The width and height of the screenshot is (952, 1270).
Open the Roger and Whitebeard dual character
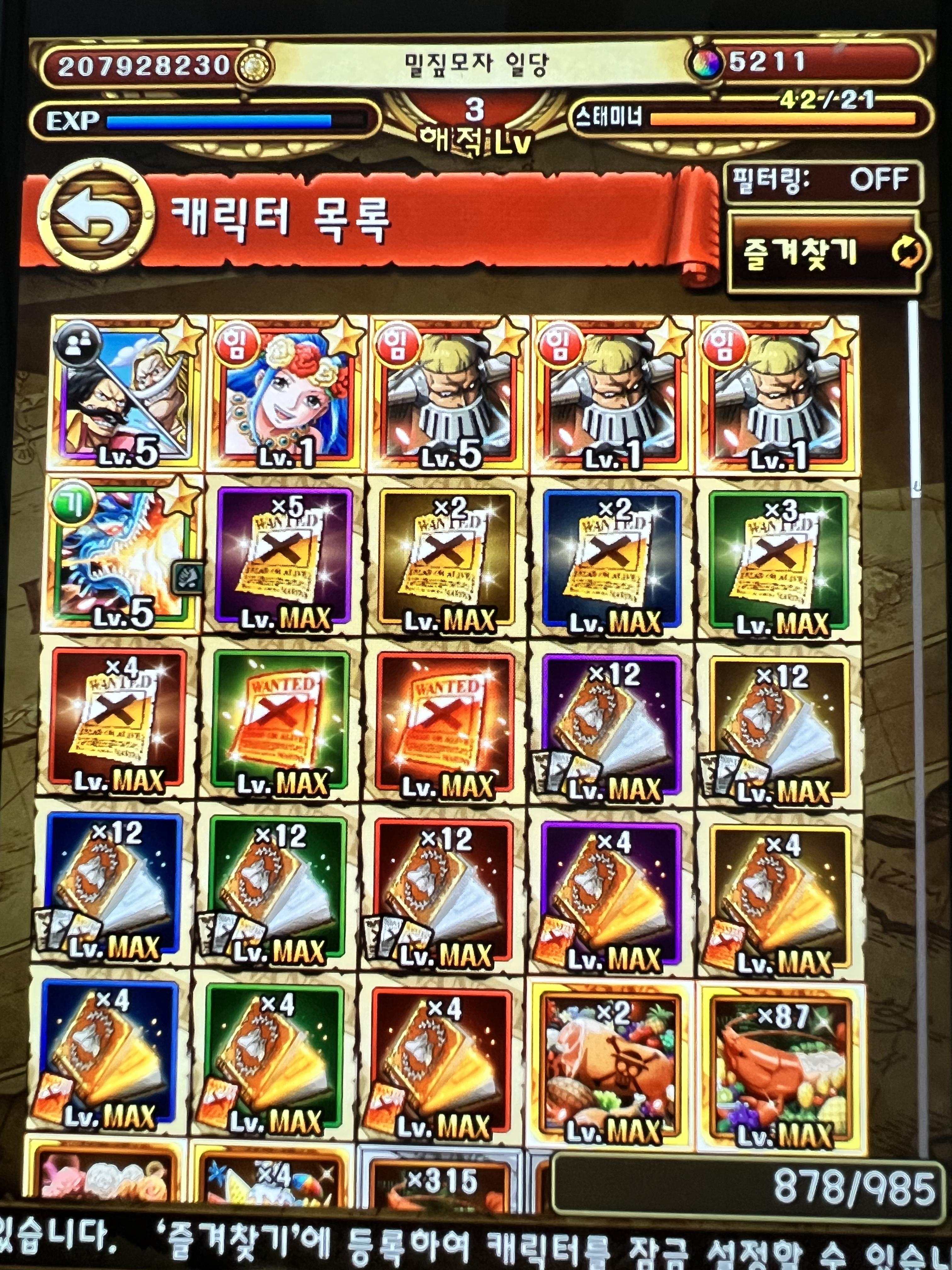point(127,395)
